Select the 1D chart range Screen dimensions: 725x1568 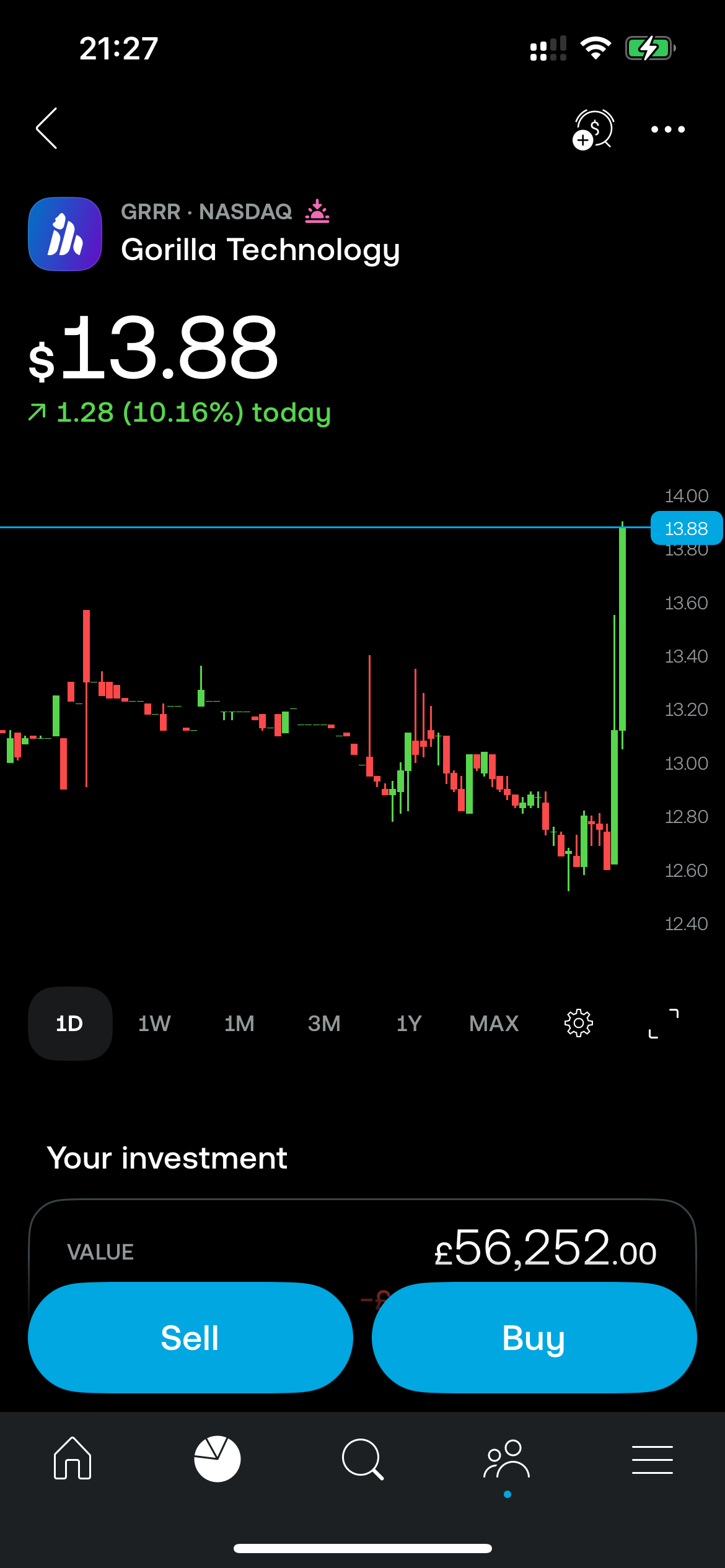(70, 1024)
